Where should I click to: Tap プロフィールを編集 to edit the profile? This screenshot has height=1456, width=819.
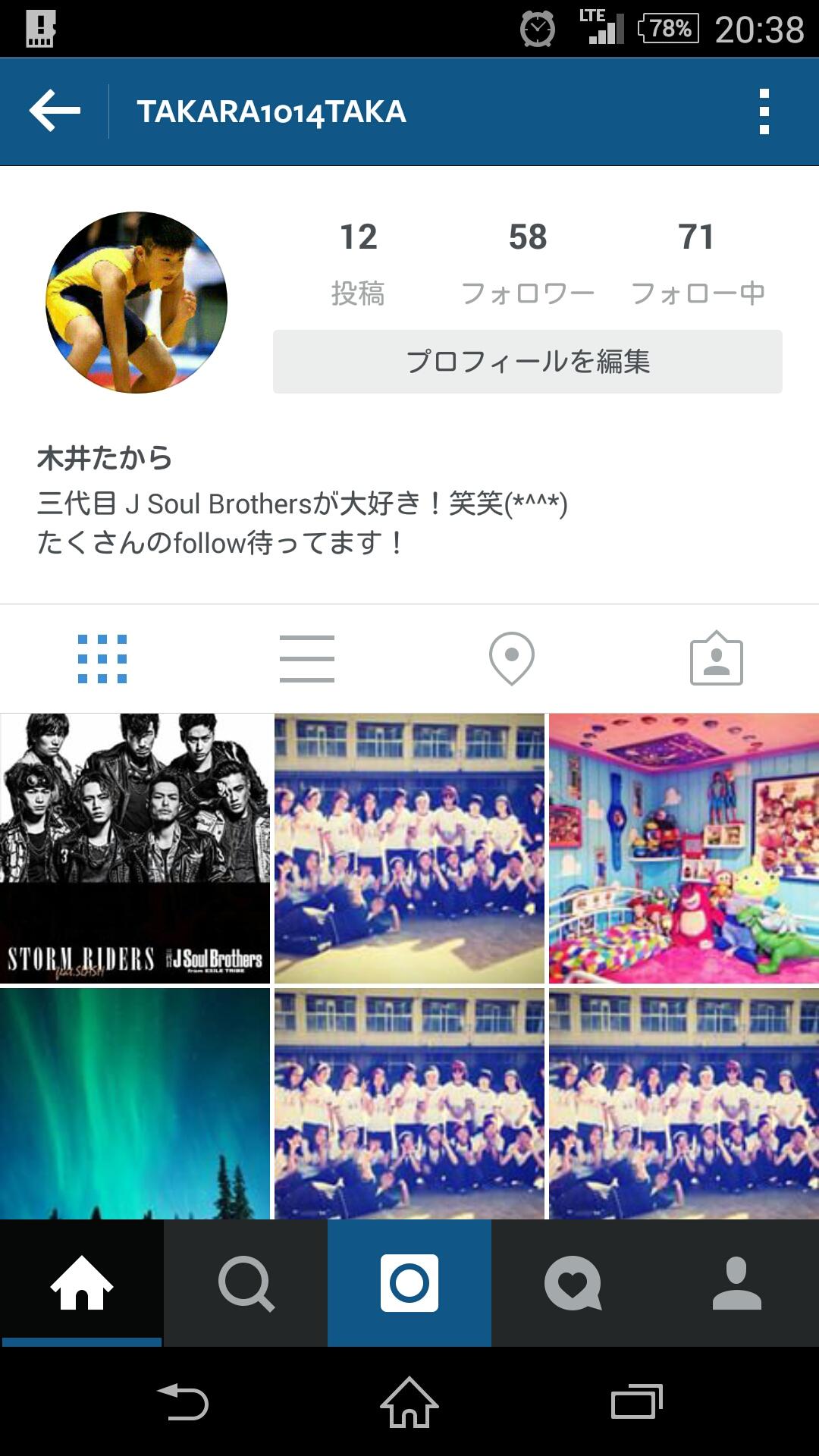click(x=528, y=362)
